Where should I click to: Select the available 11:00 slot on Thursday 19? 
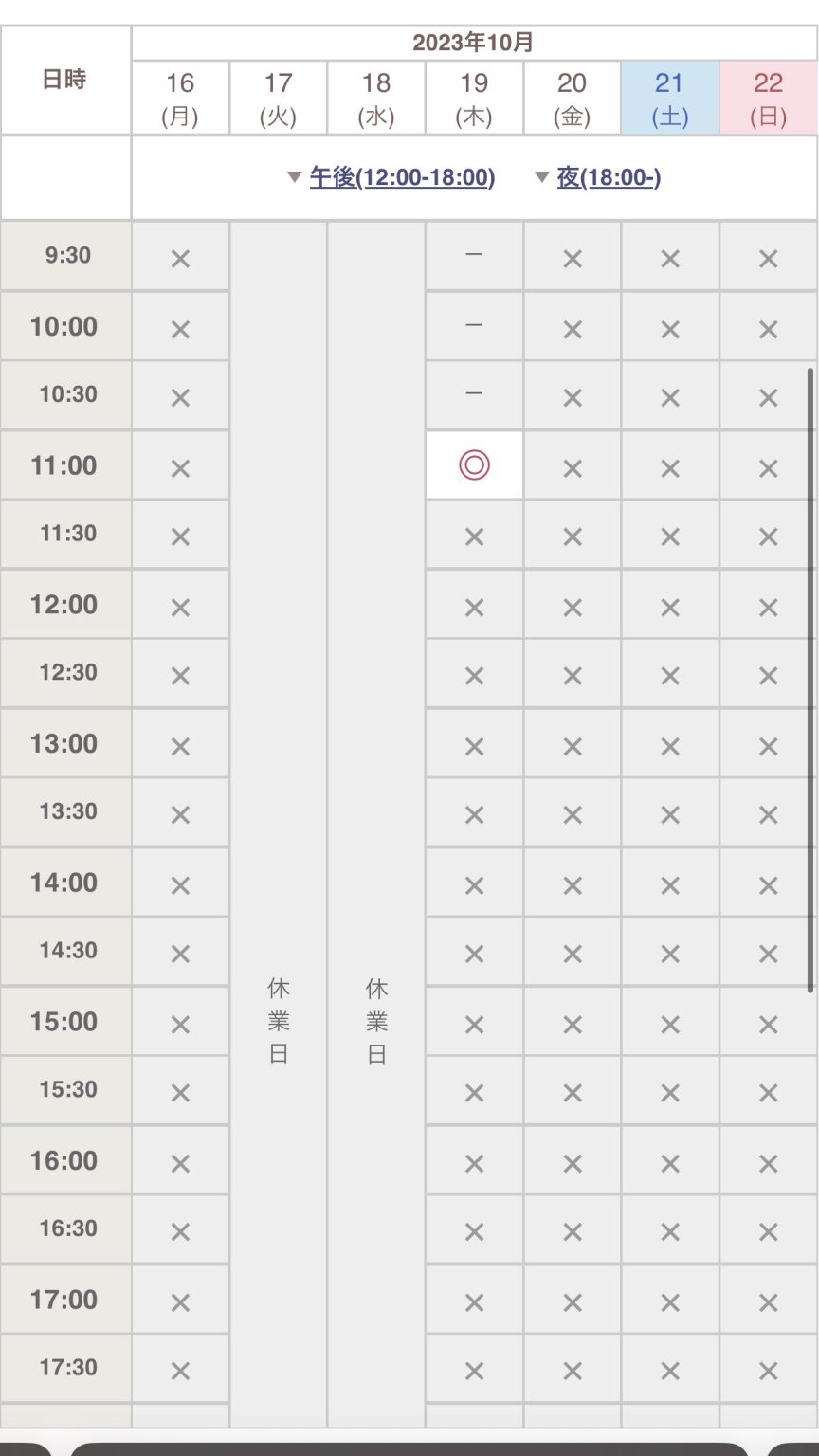click(x=474, y=465)
